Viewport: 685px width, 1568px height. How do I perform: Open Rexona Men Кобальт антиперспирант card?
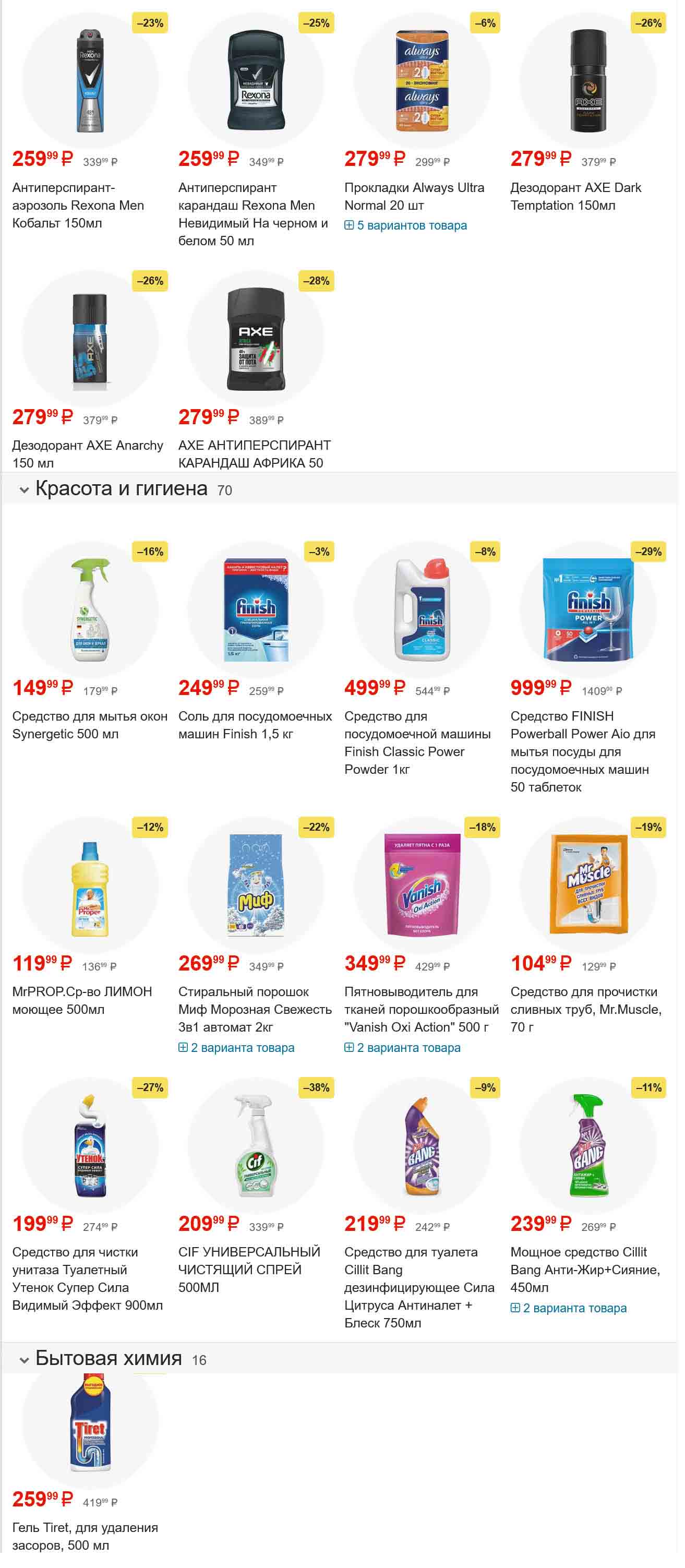pos(78,205)
